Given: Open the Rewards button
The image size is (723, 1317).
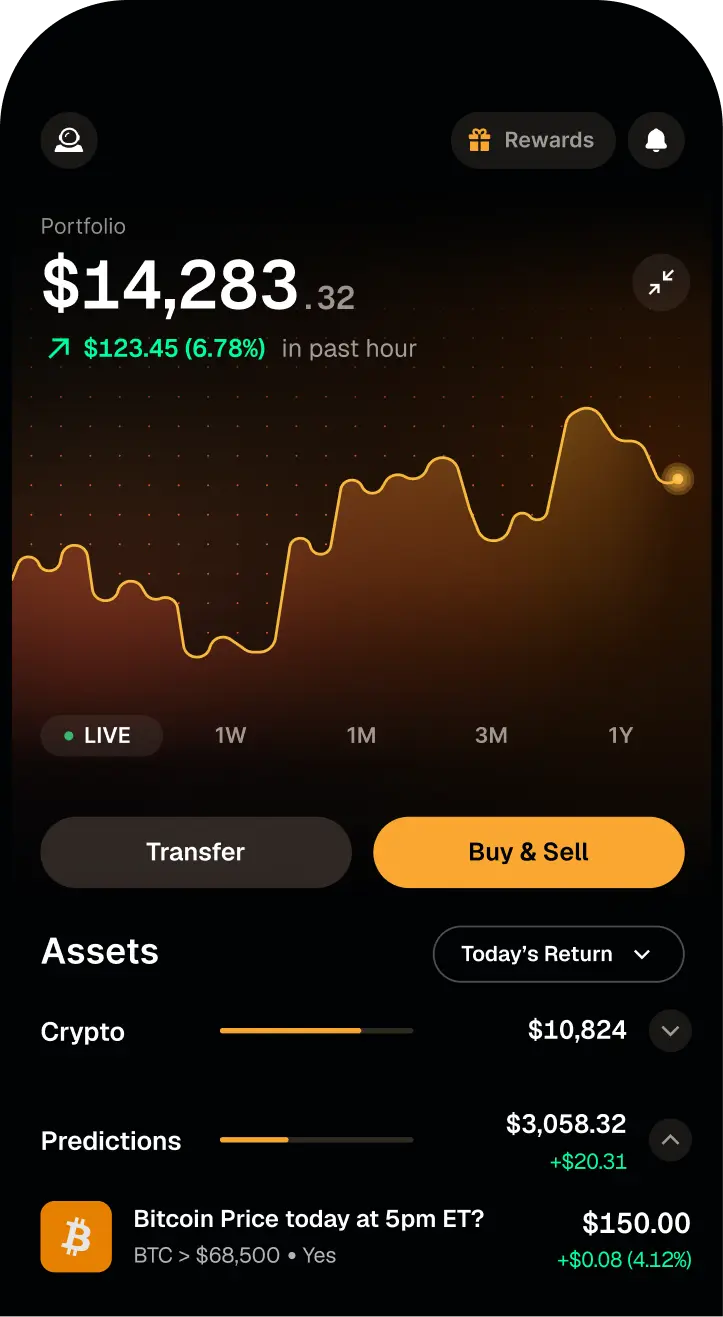Looking at the screenshot, I should [533, 140].
